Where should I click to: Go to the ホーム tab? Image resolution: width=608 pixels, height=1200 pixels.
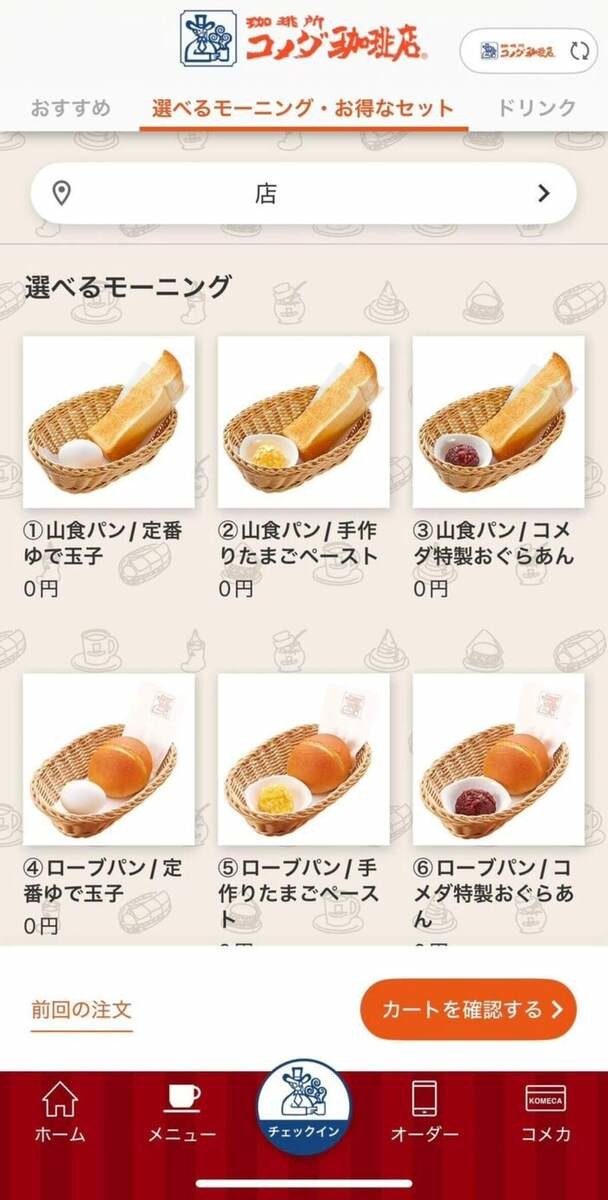tap(60, 1112)
